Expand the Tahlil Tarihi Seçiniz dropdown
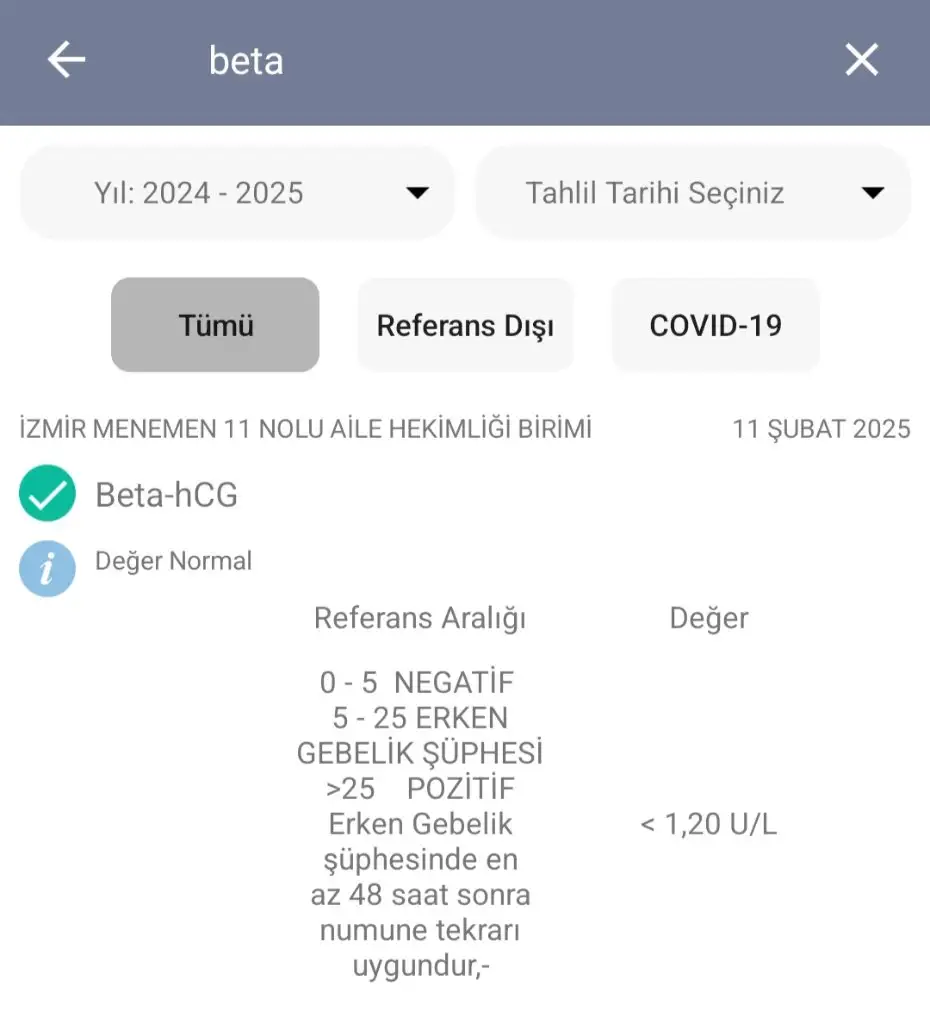Screen dimensions: 930x1024 [692, 193]
